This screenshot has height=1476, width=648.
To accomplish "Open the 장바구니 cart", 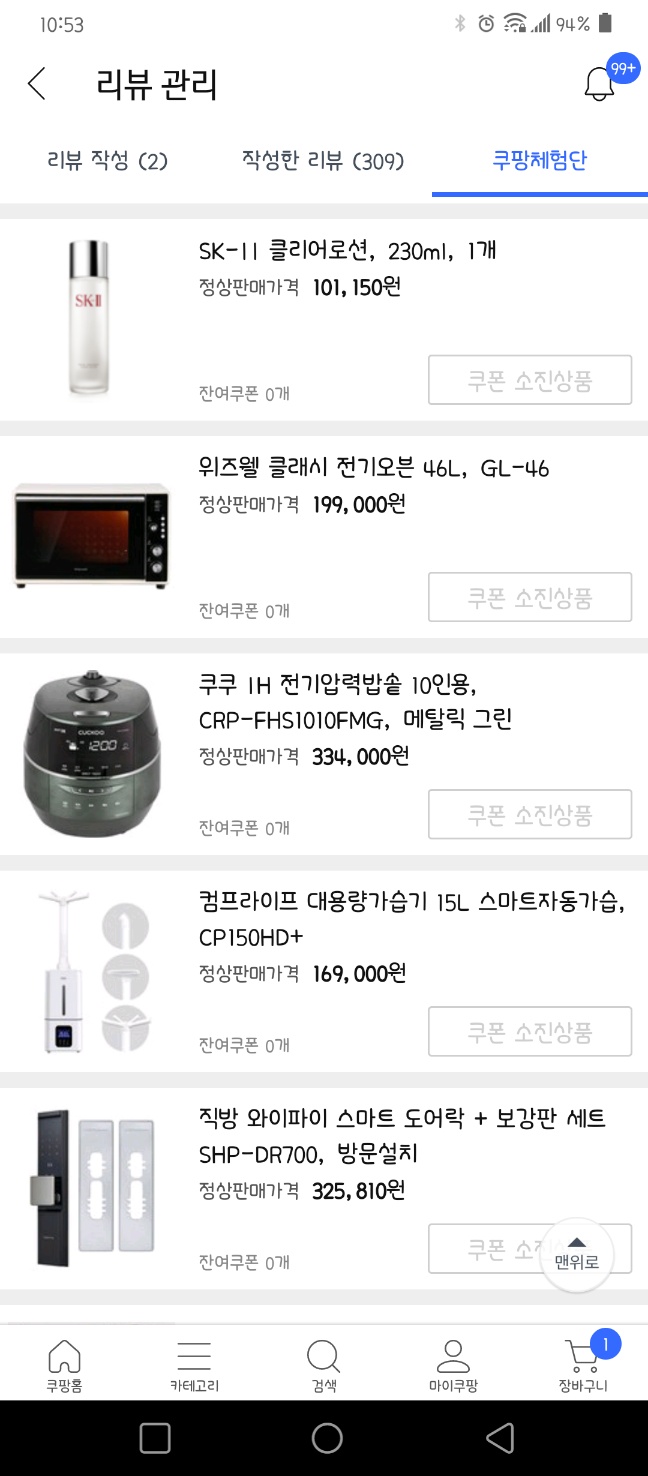I will coord(583,1365).
